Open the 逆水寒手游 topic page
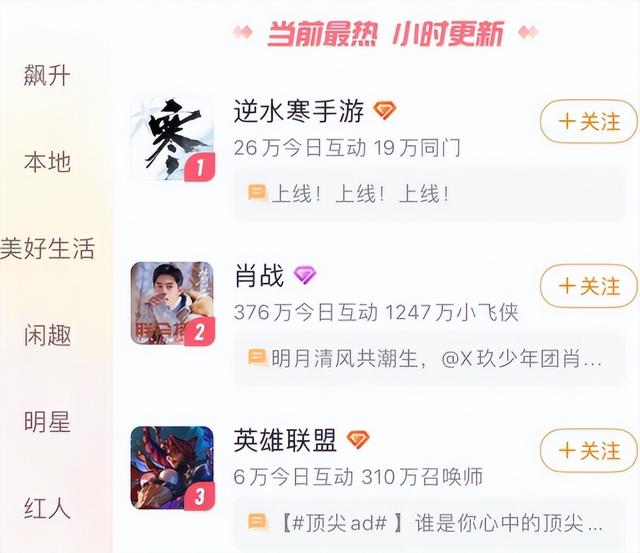 pyautogui.click(x=298, y=111)
